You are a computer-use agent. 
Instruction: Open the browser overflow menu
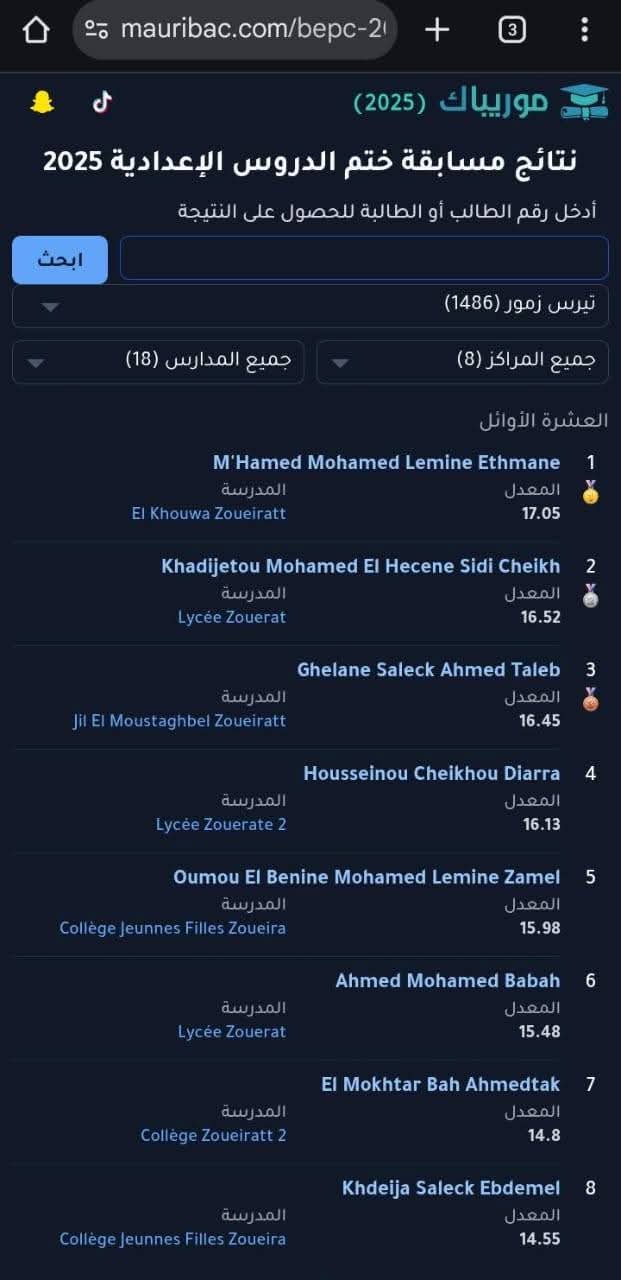point(585,30)
